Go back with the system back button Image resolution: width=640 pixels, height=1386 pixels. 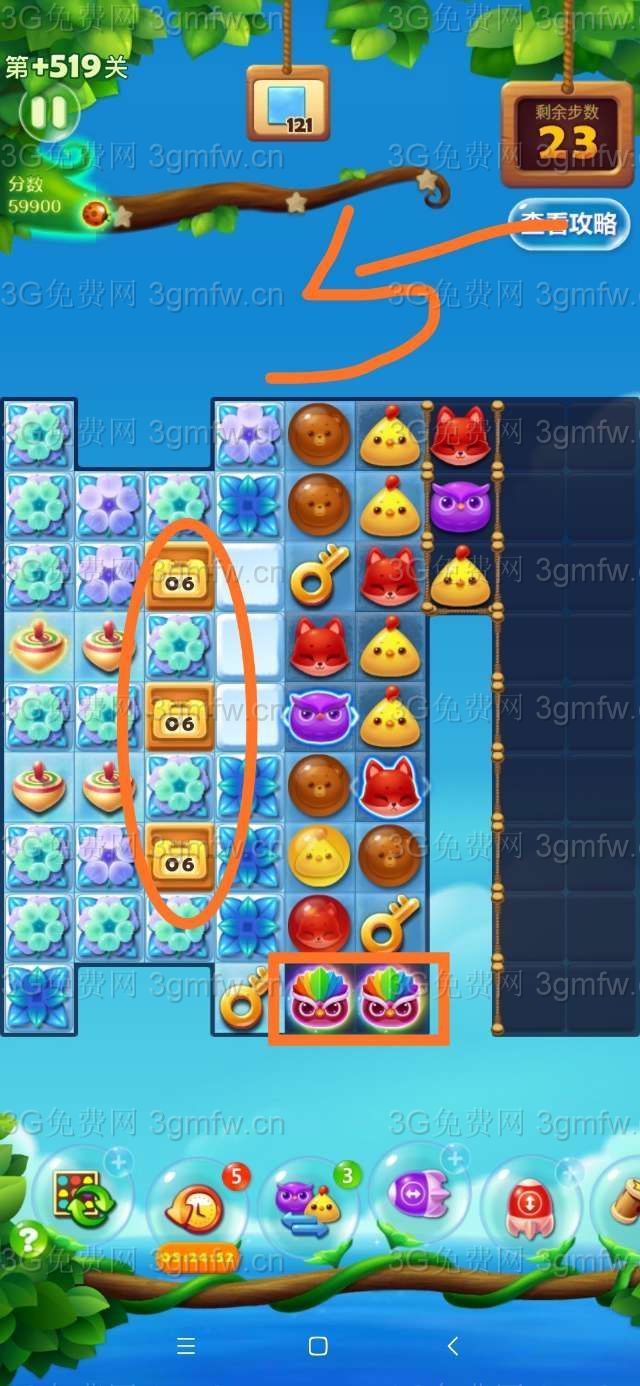click(453, 1346)
